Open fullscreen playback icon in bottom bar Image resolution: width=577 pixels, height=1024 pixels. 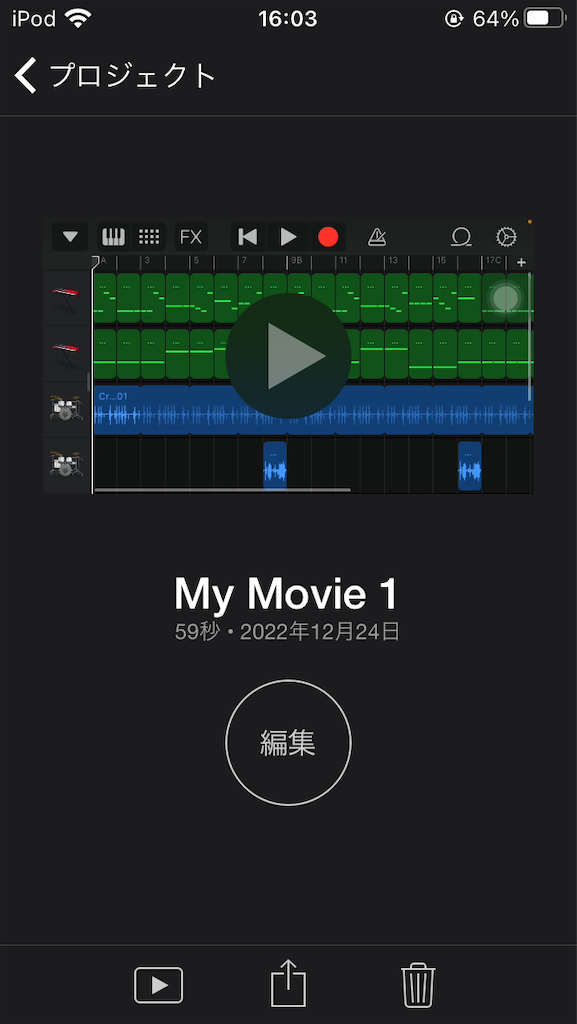[159, 985]
